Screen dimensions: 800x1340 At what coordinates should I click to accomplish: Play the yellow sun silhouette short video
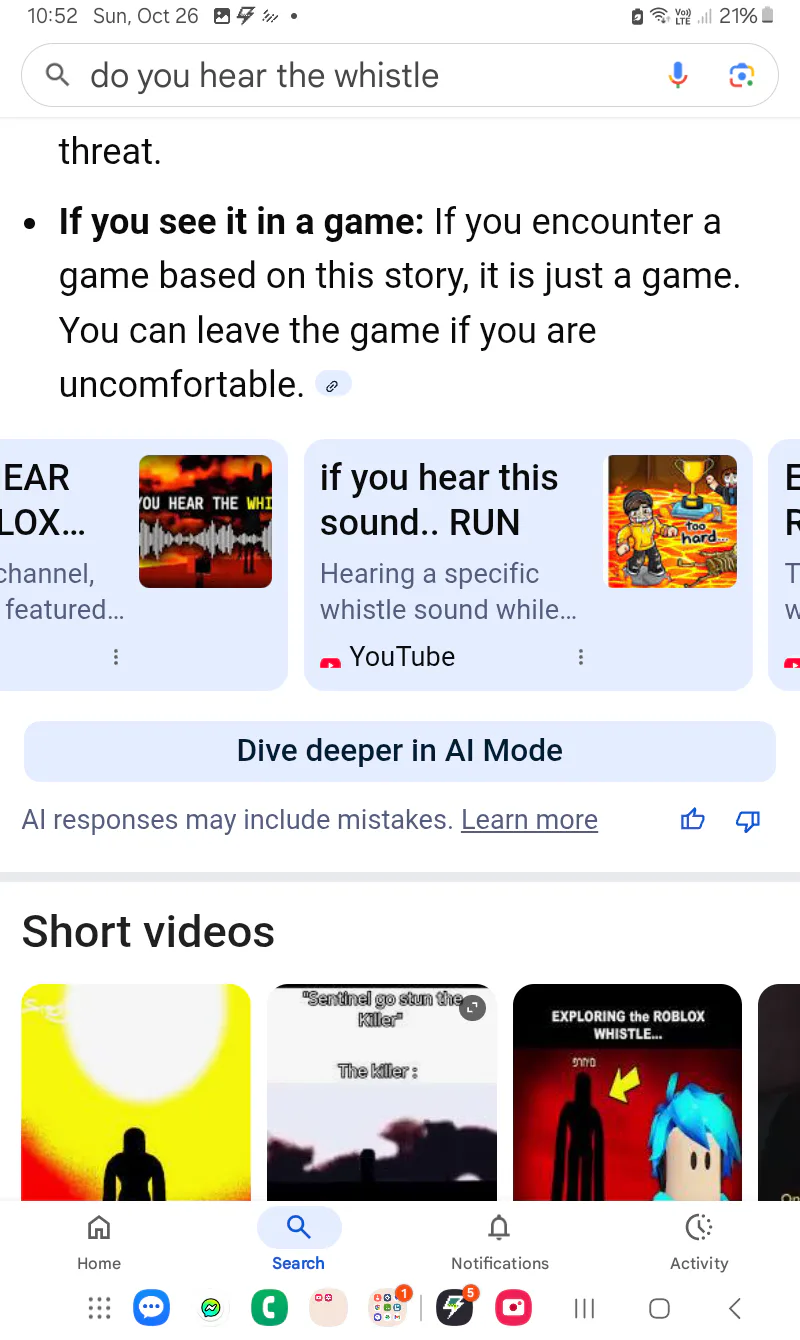[136, 1092]
